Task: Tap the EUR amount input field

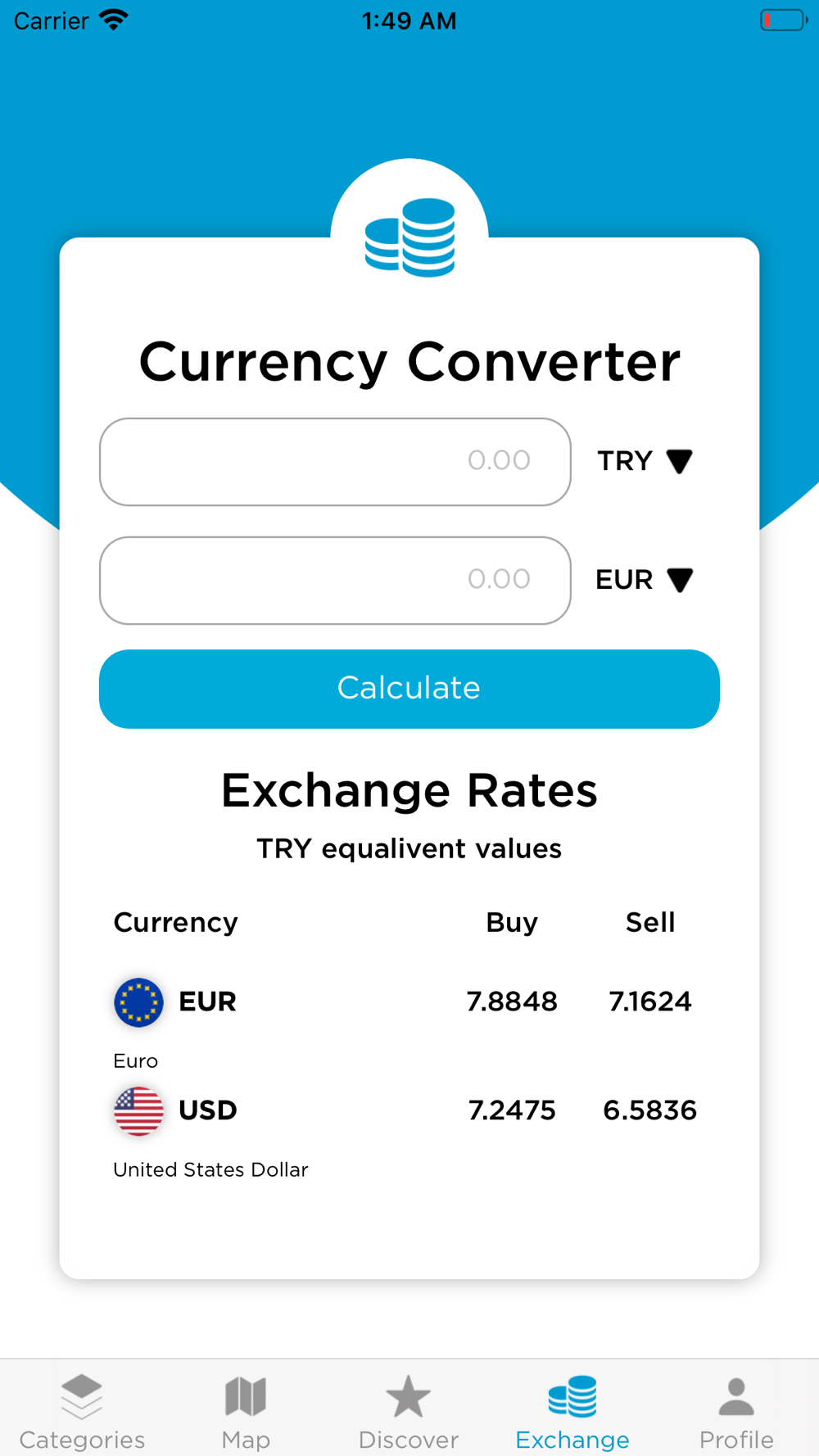Action: click(x=335, y=581)
